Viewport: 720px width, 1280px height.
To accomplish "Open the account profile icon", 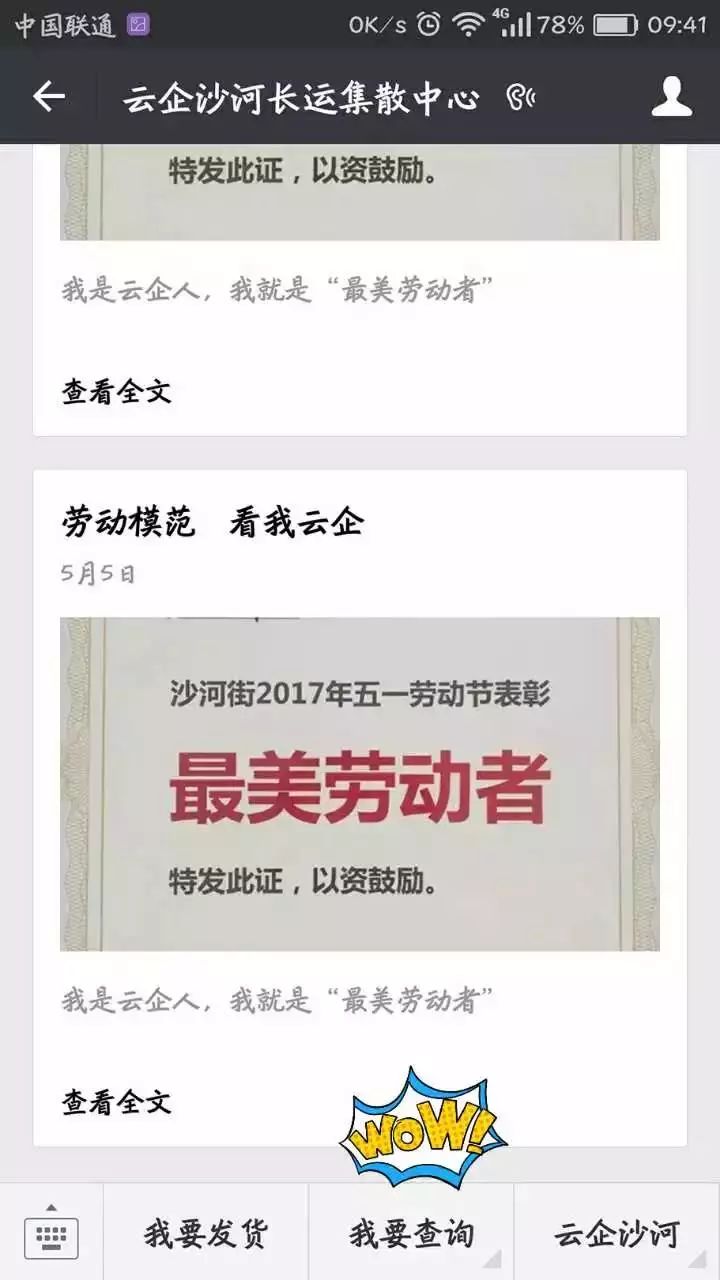I will 671,97.
